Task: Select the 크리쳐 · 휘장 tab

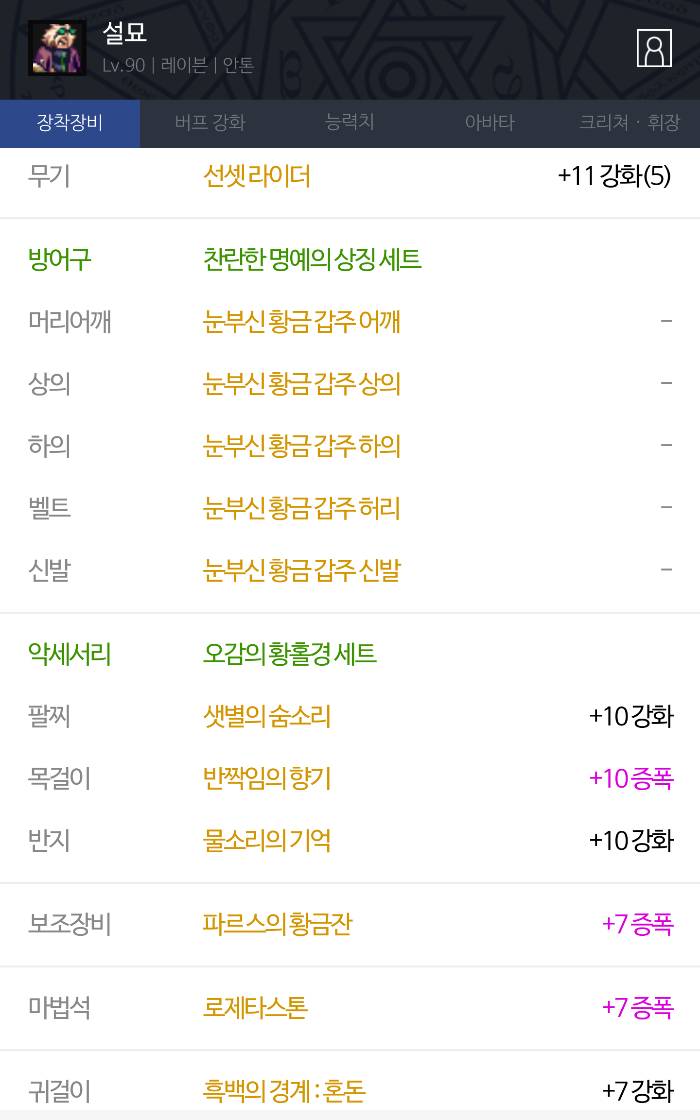Action: [629, 123]
